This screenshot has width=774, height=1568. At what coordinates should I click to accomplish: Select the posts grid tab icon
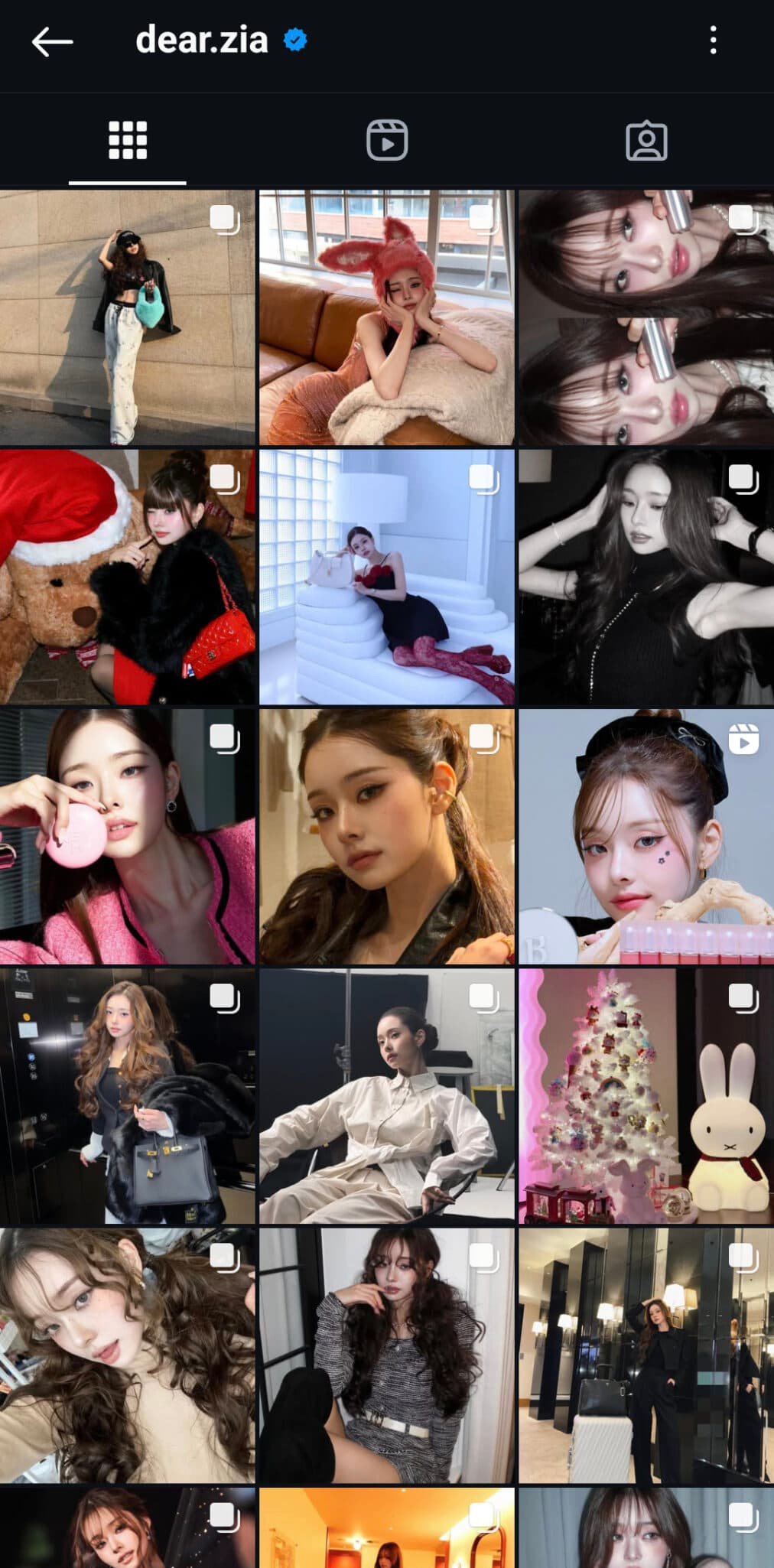click(x=127, y=139)
